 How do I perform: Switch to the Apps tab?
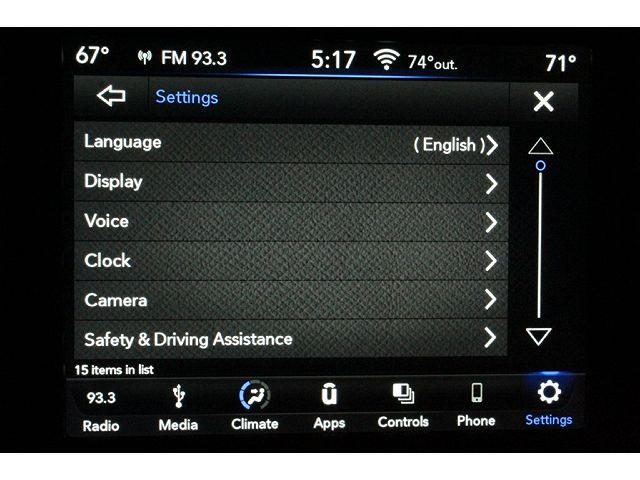tap(329, 408)
